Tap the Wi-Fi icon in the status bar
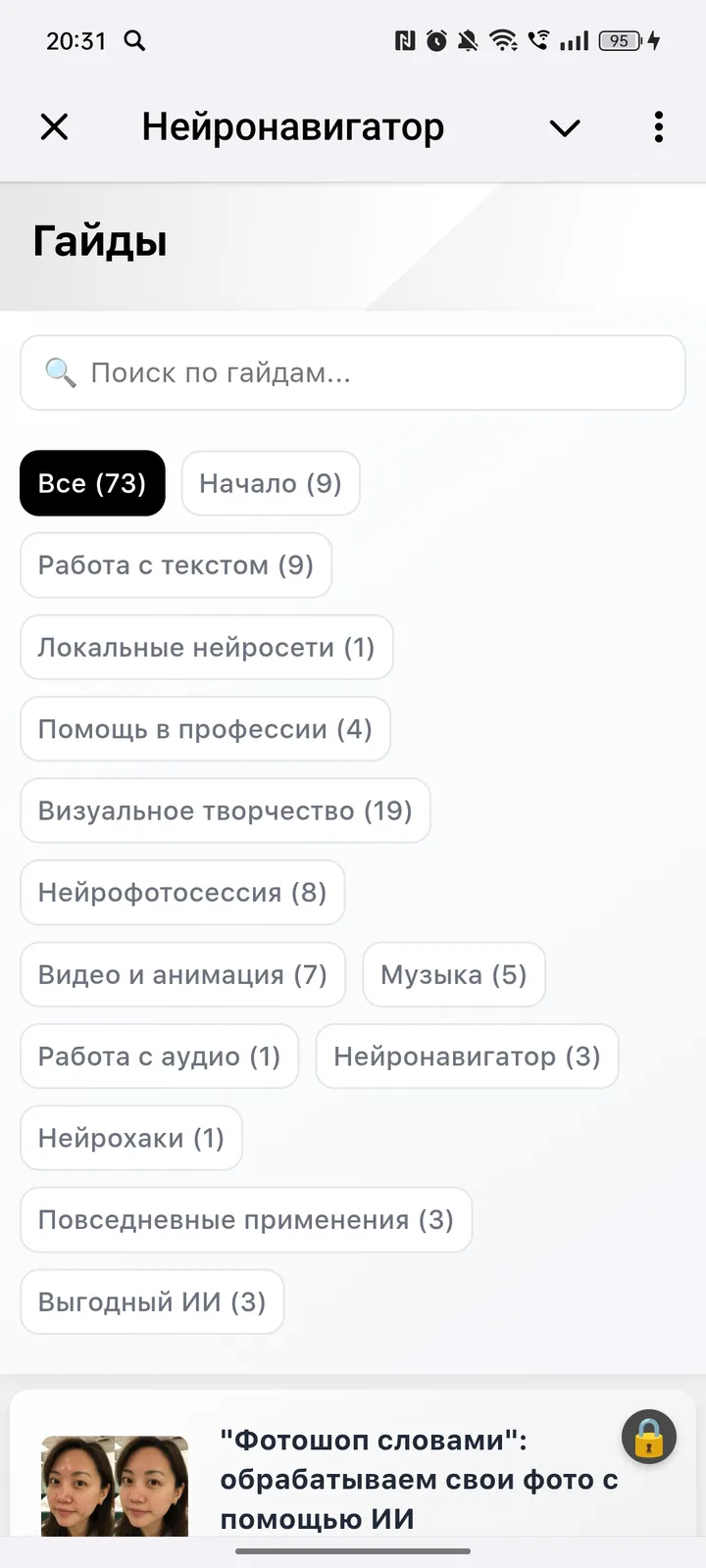Screen dimensions: 706x1568 pyautogui.click(x=503, y=41)
